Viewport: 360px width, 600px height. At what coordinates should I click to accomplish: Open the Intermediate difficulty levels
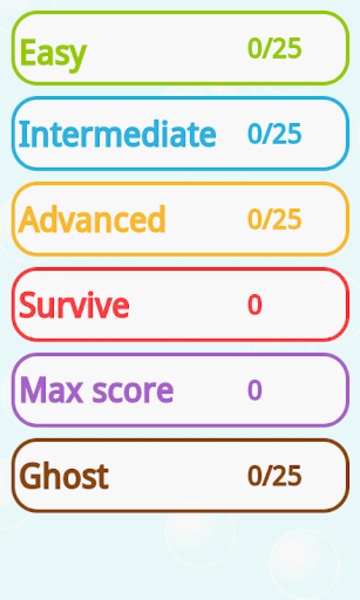[x=180, y=134]
